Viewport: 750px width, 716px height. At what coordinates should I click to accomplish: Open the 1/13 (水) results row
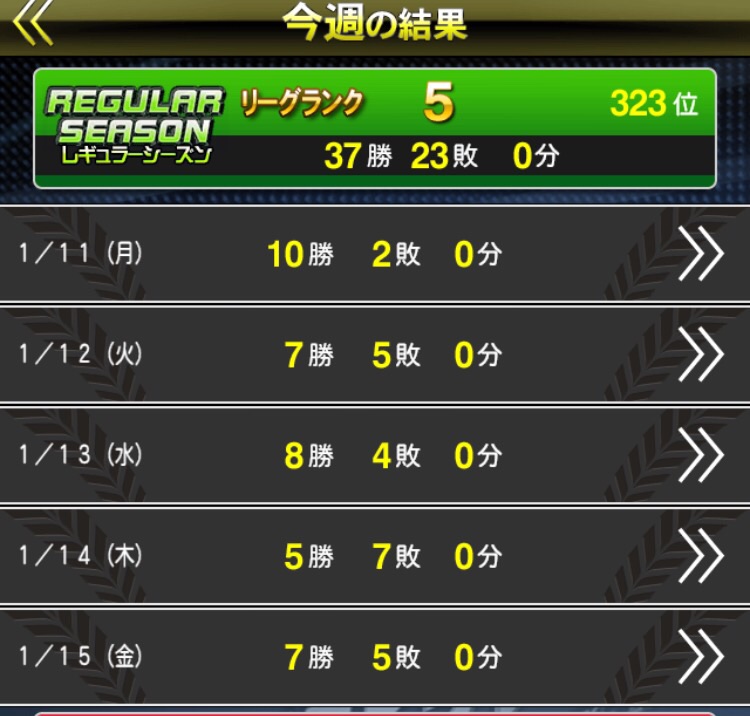[x=375, y=456]
